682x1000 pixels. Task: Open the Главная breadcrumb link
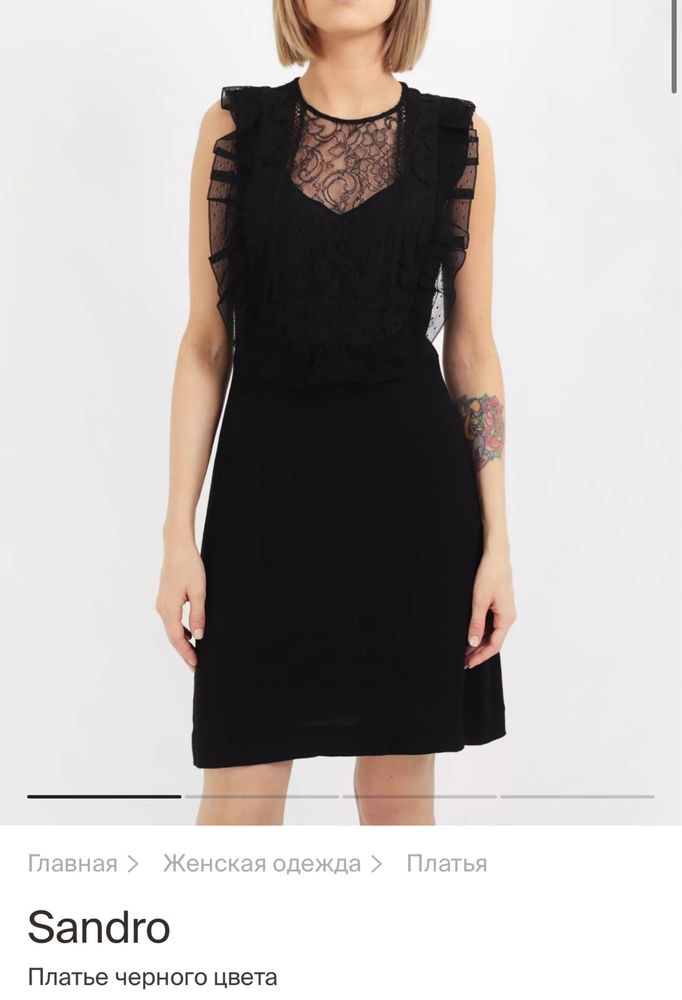72,863
